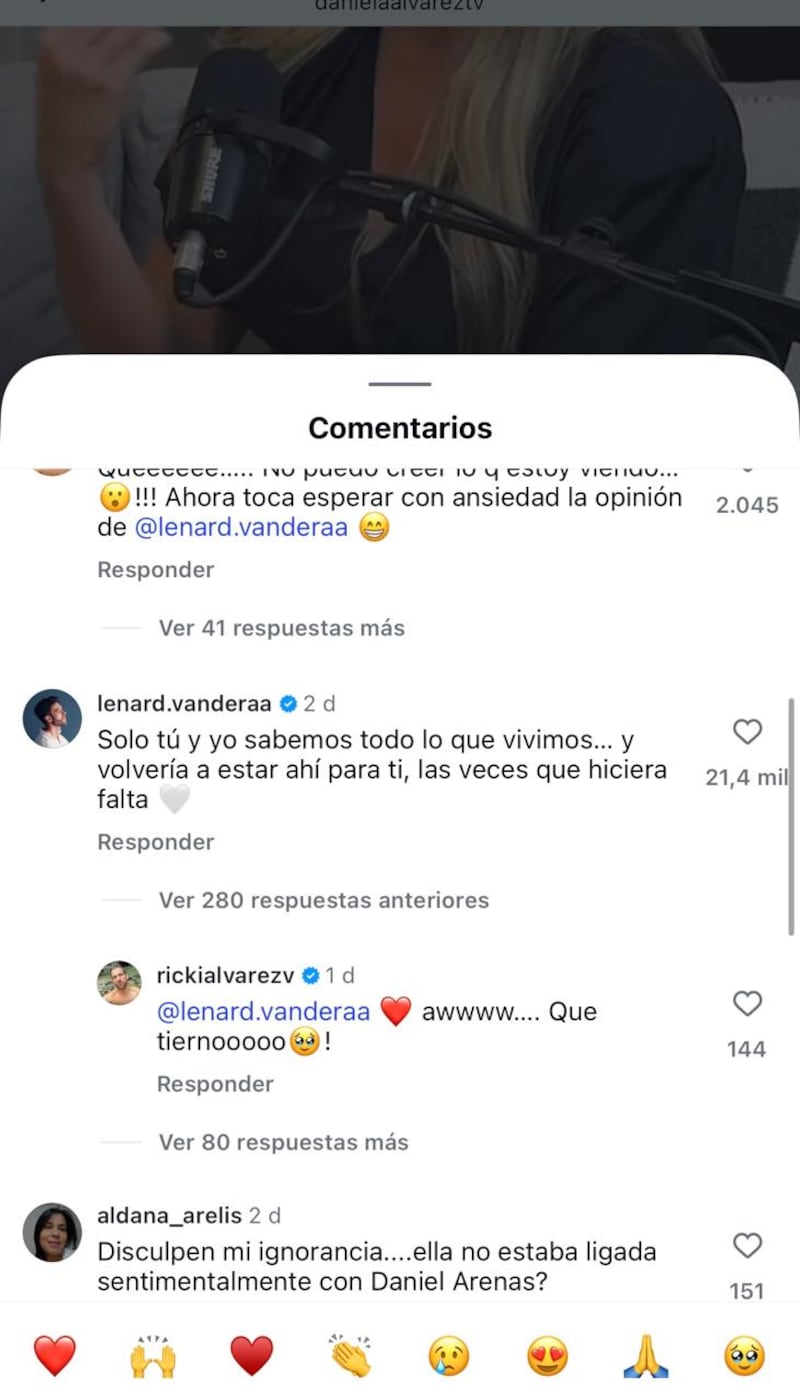
Task: Open daniela­alvarez2tv's username at the top
Action: tap(400, 6)
